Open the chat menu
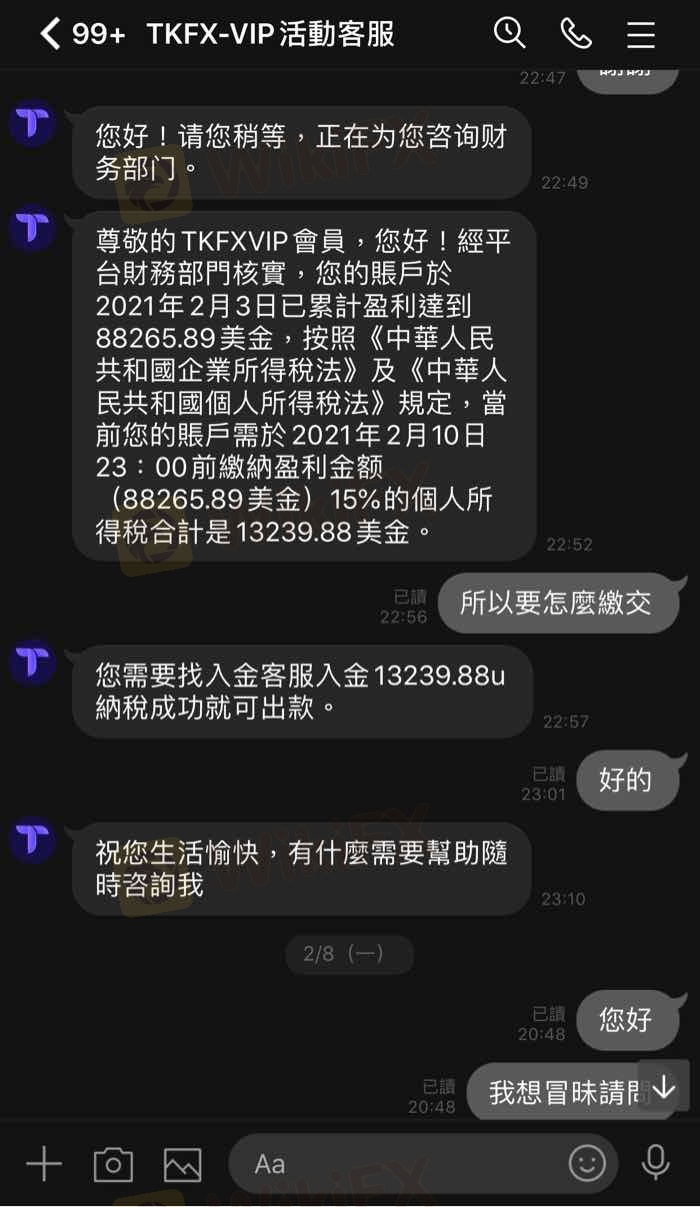 click(641, 34)
